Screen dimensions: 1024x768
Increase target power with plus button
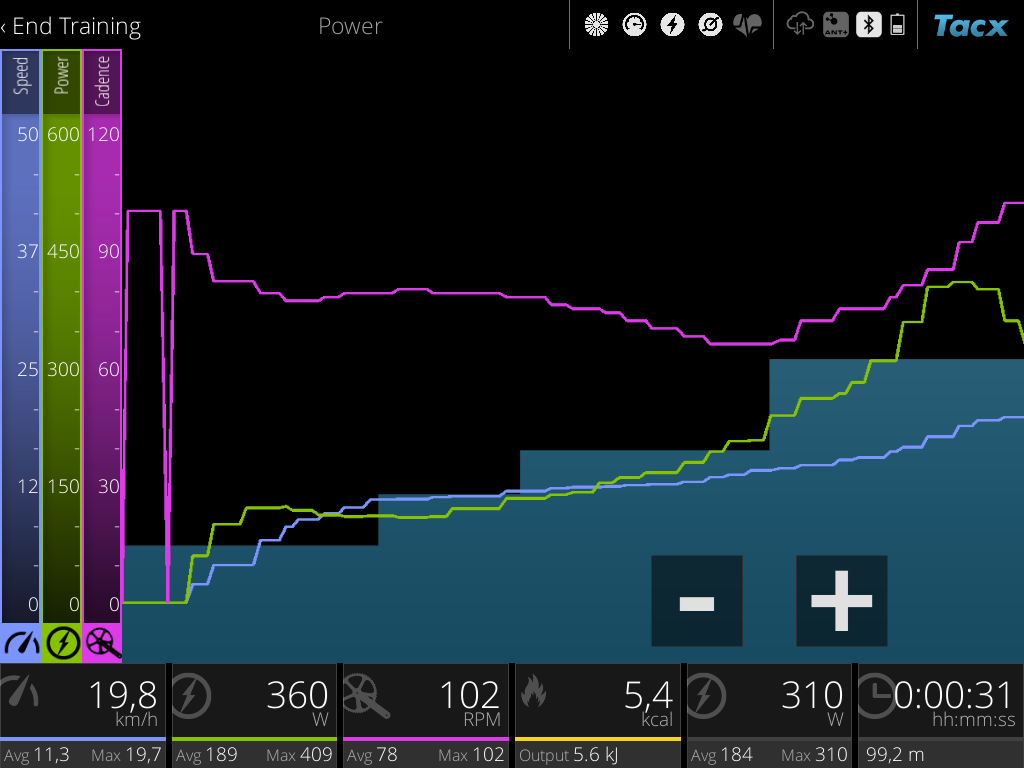[x=842, y=601]
